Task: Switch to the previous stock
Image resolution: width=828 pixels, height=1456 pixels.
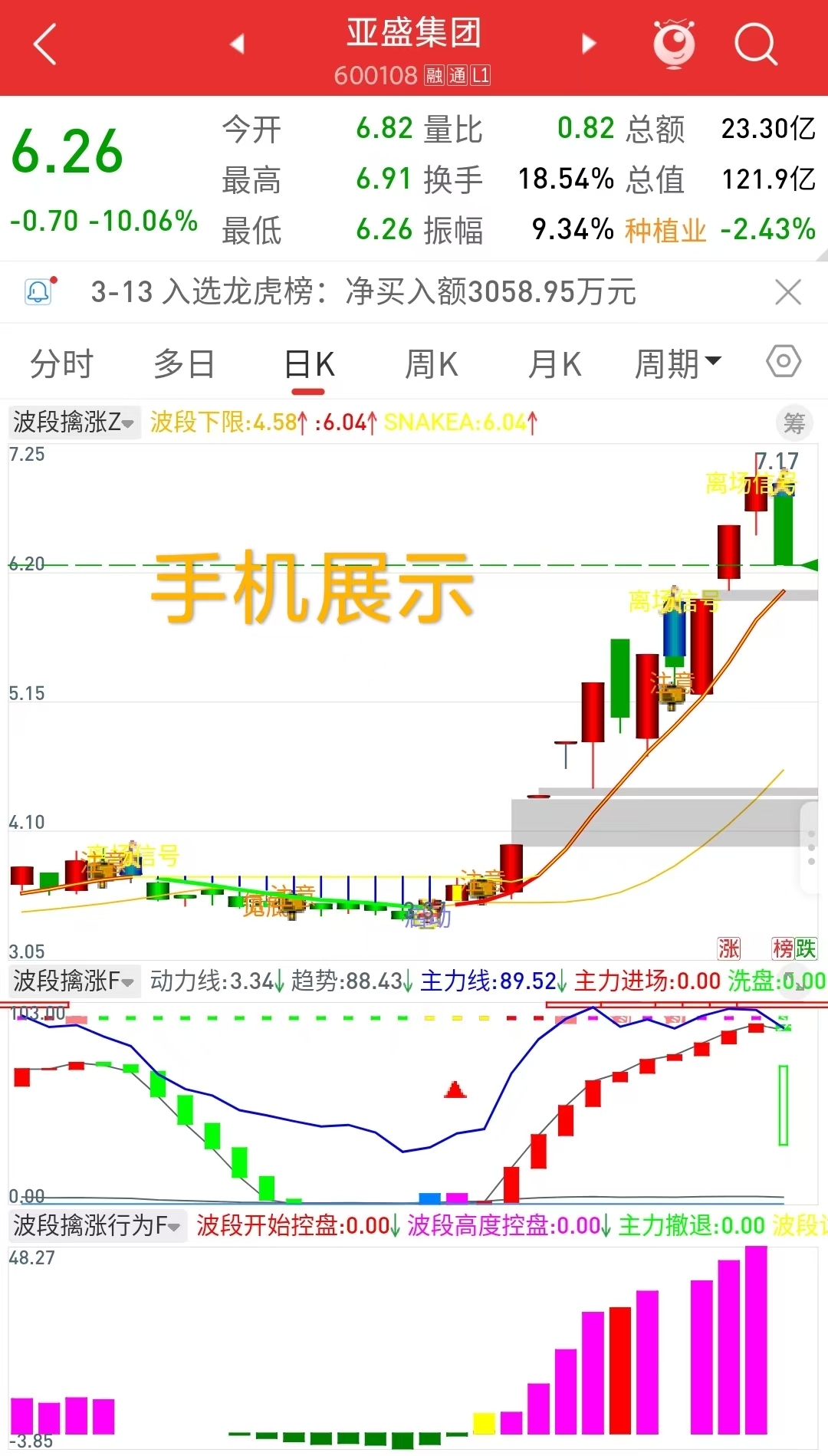Action: (237, 44)
